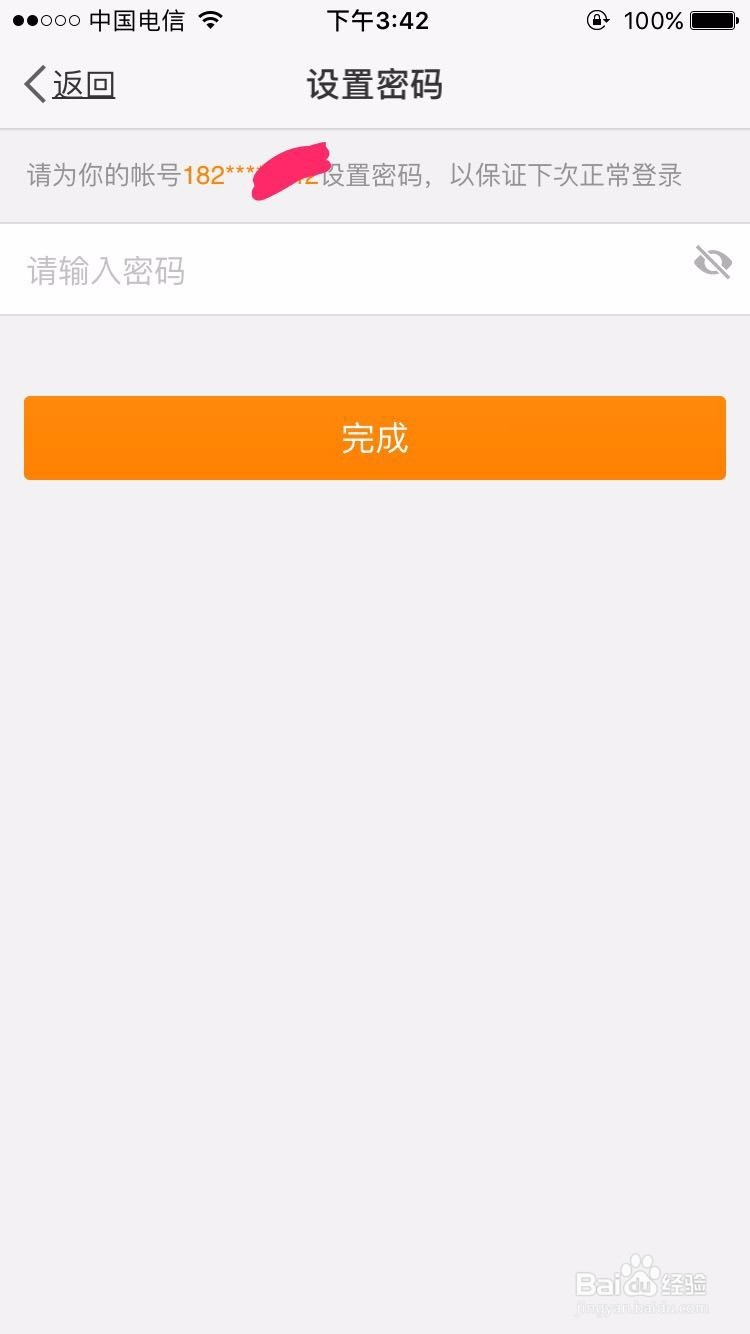750x1334 pixels.
Task: Tap the orientation lock icon
Action: pyautogui.click(x=596, y=19)
